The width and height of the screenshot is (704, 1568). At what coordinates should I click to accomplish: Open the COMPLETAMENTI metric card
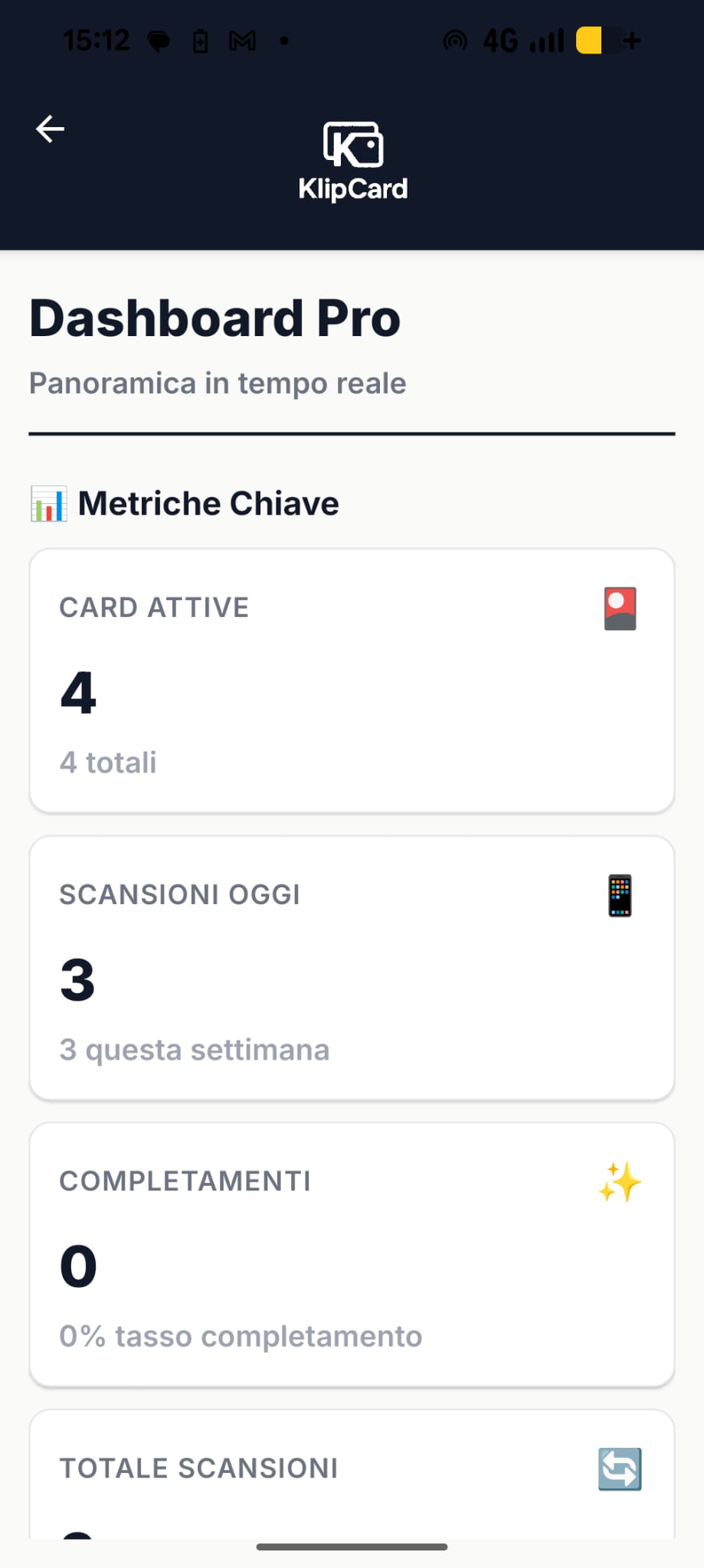(352, 1256)
